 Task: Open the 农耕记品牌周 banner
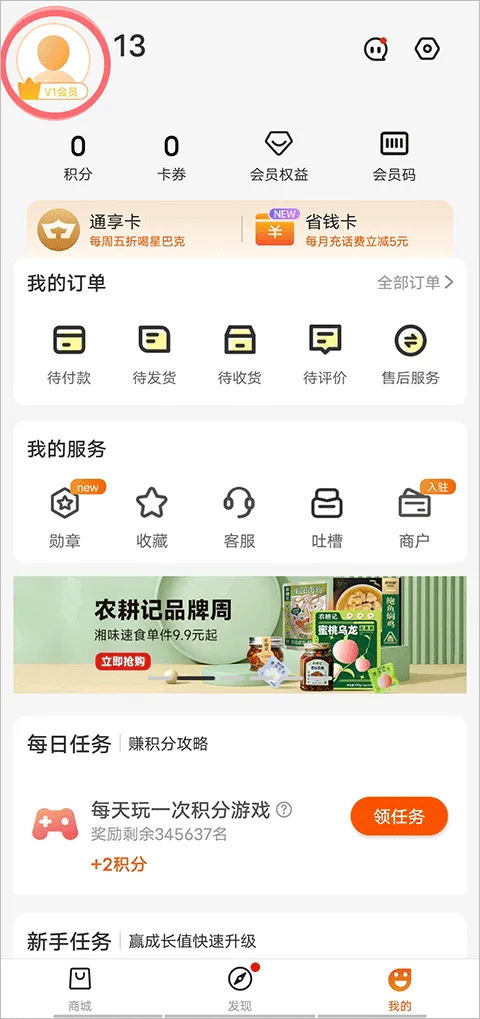(x=240, y=635)
